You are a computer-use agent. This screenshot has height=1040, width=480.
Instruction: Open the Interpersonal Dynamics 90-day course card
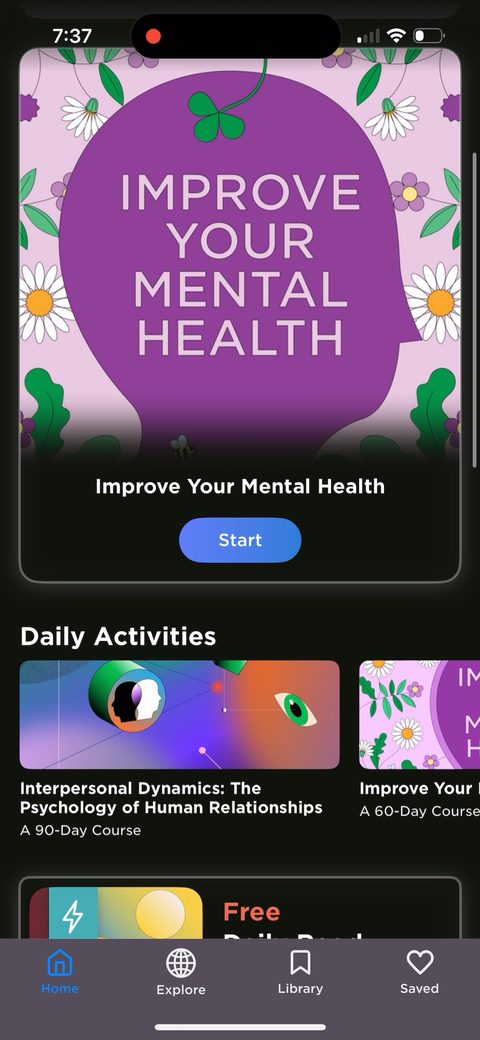click(x=180, y=749)
